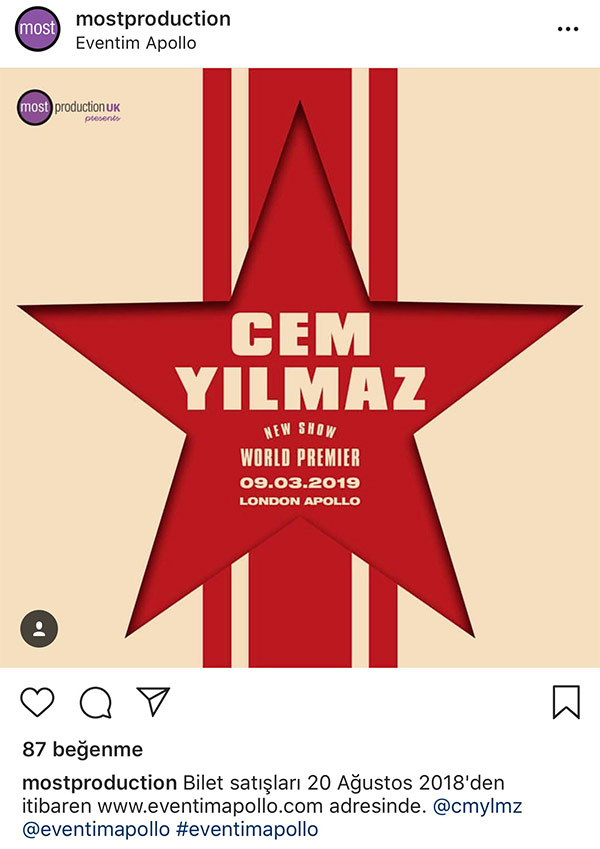Viewport: 600px width, 849px height.
Task: Like the Cem Yılmaz post
Action: tap(37, 702)
